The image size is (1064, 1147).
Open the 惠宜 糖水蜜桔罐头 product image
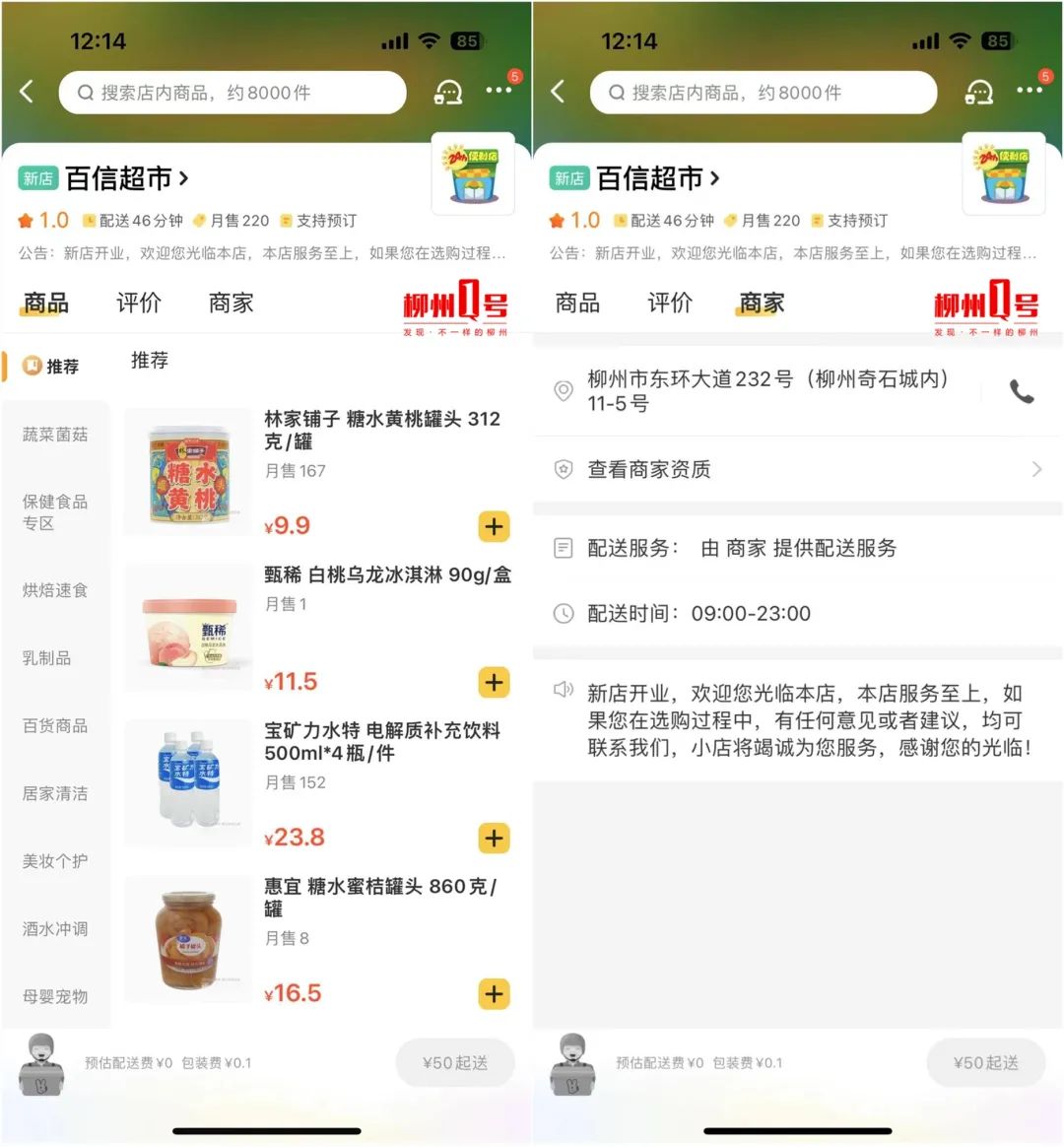point(187,940)
